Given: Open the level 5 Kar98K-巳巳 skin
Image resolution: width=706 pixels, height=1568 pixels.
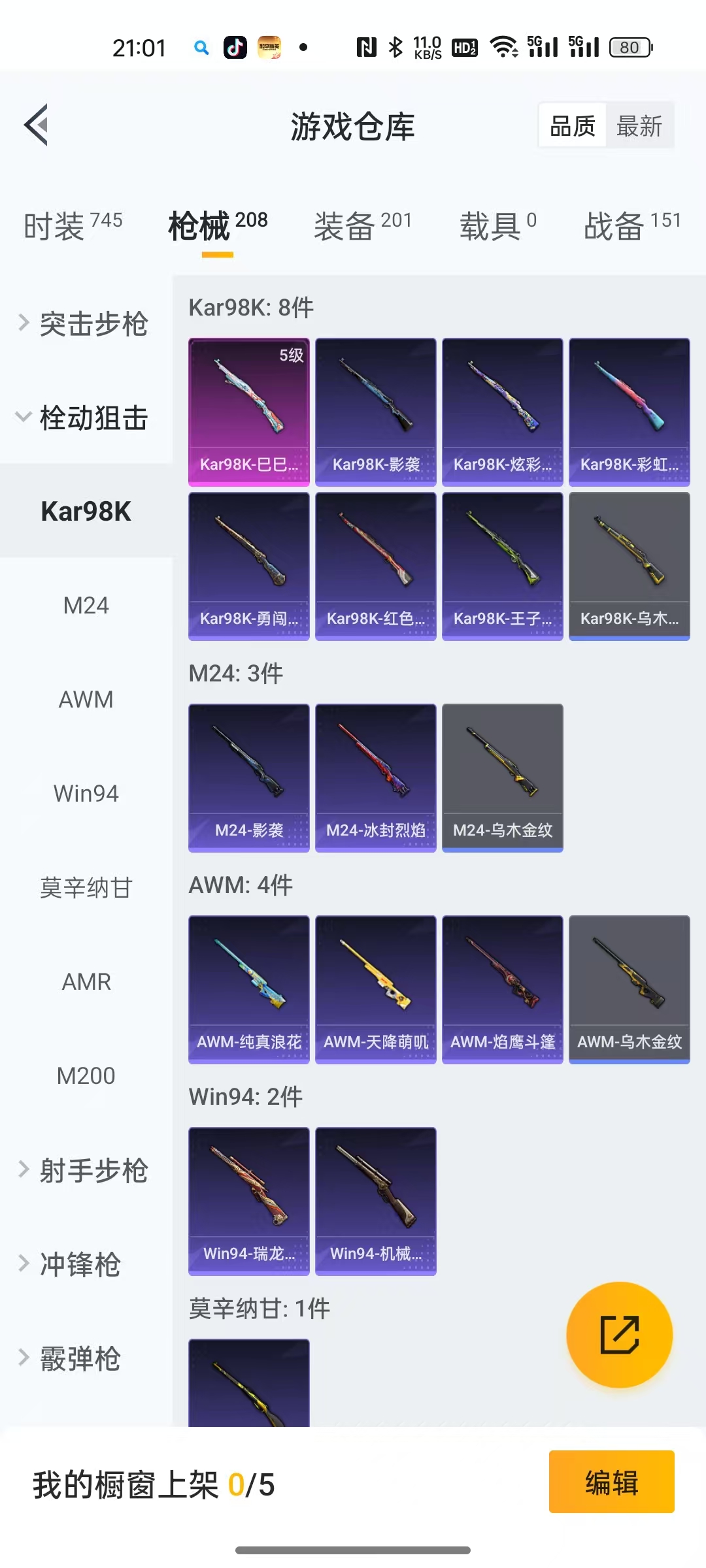Looking at the screenshot, I should (248, 412).
